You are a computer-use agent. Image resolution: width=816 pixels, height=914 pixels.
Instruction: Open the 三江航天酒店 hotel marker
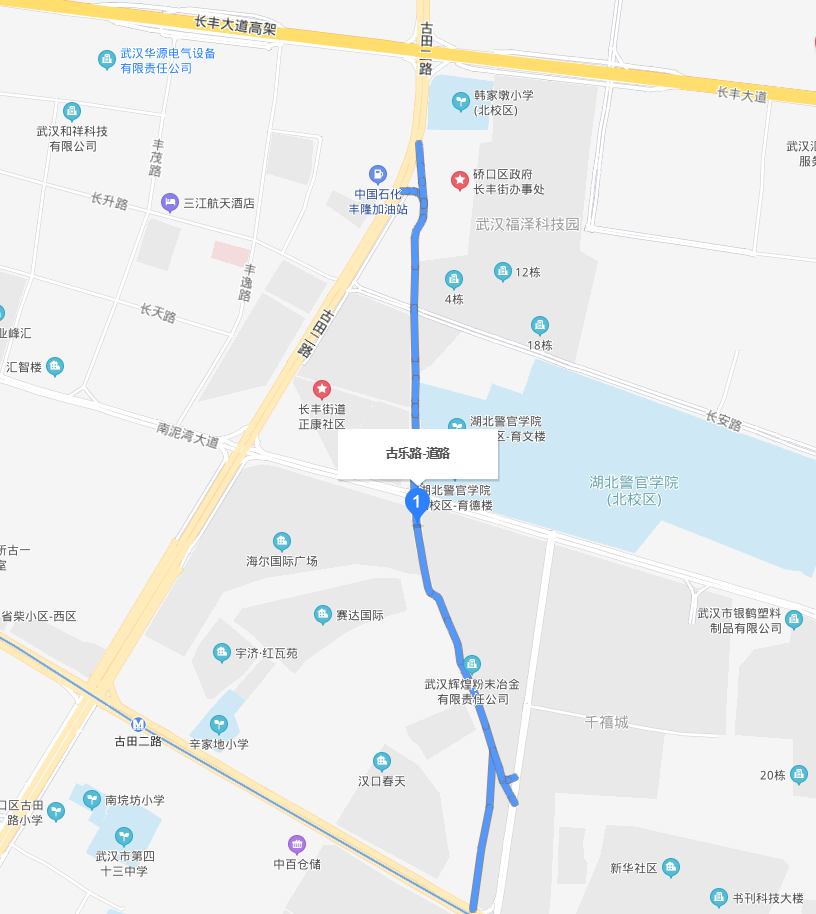(x=170, y=203)
